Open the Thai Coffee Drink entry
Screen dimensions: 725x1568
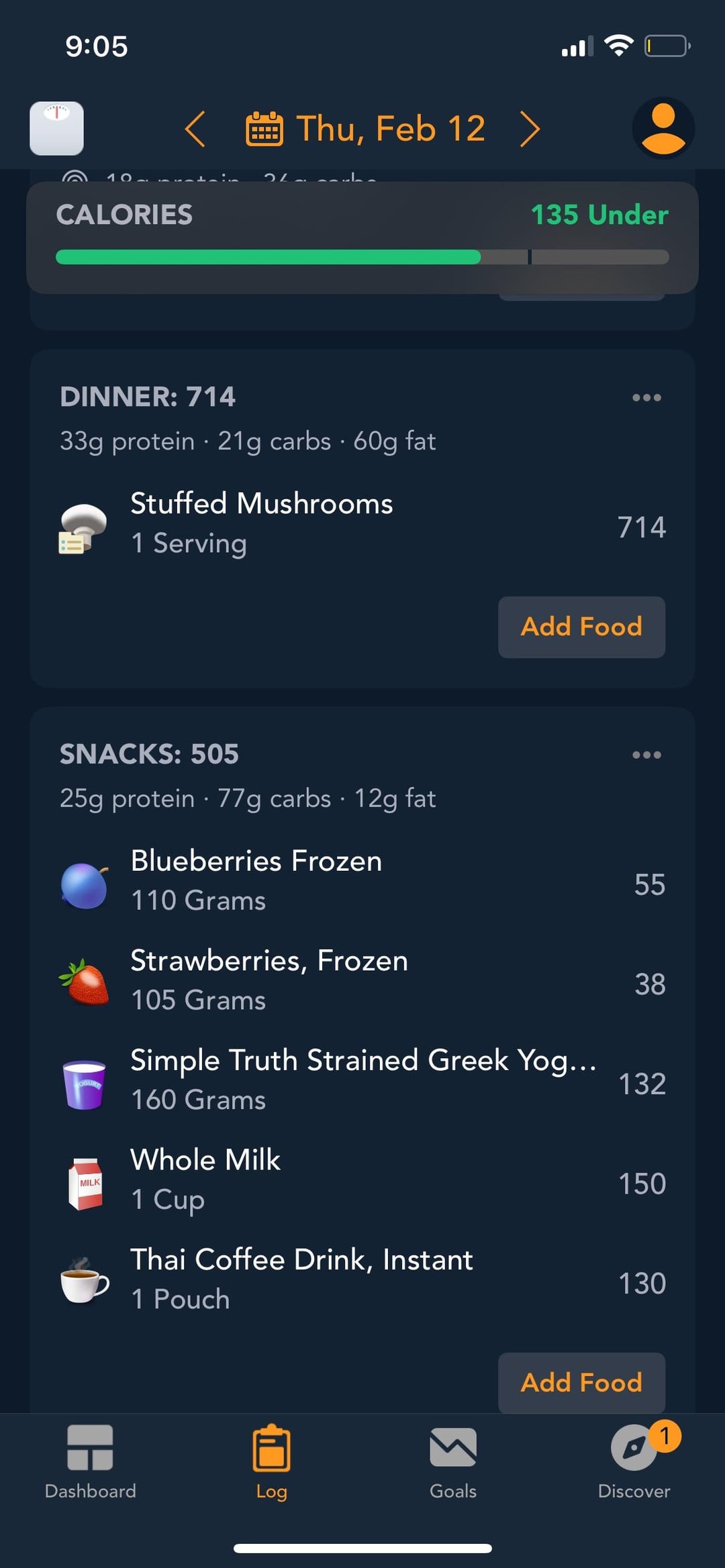click(x=362, y=1279)
